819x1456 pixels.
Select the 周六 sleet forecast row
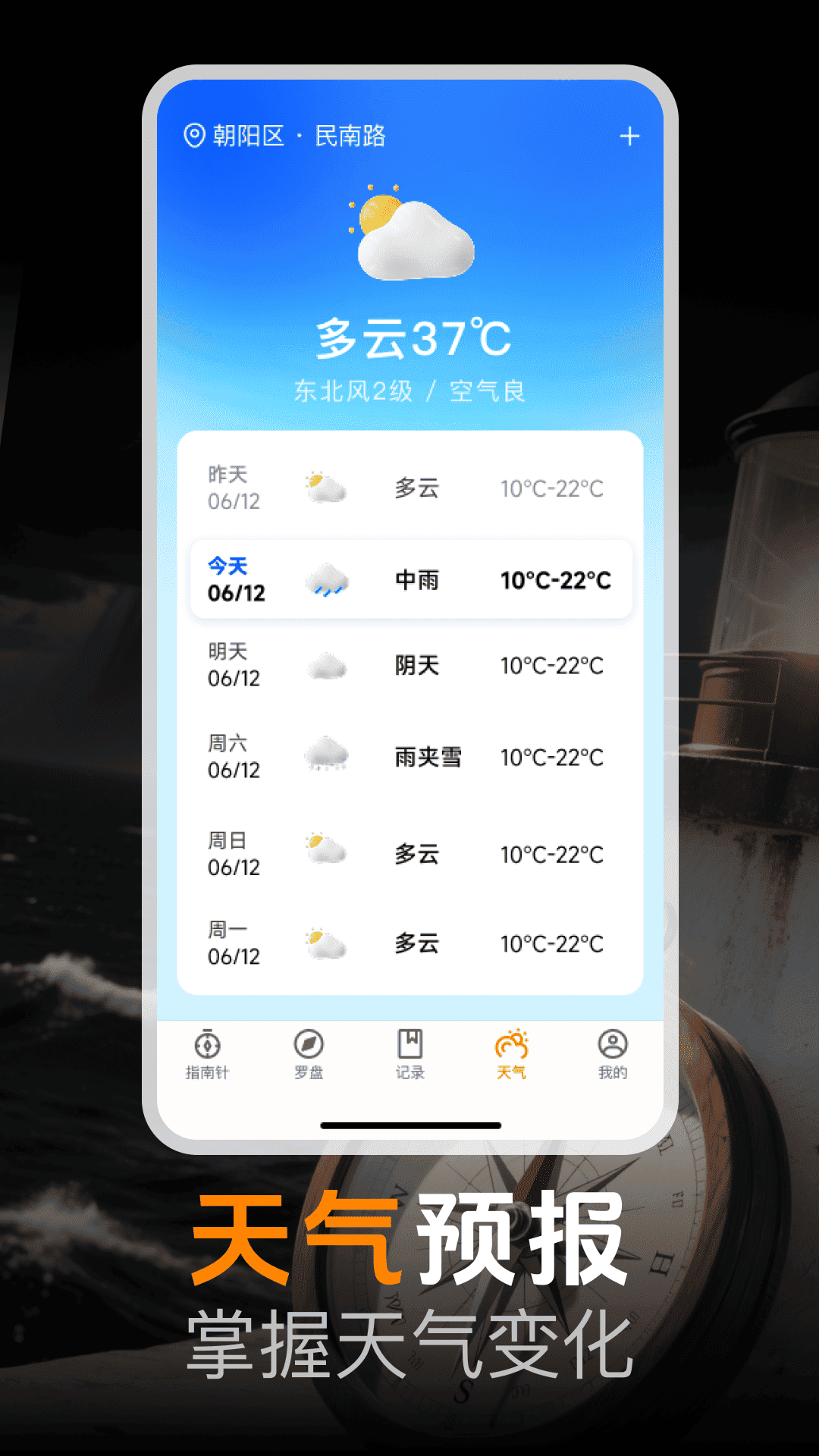(x=409, y=756)
